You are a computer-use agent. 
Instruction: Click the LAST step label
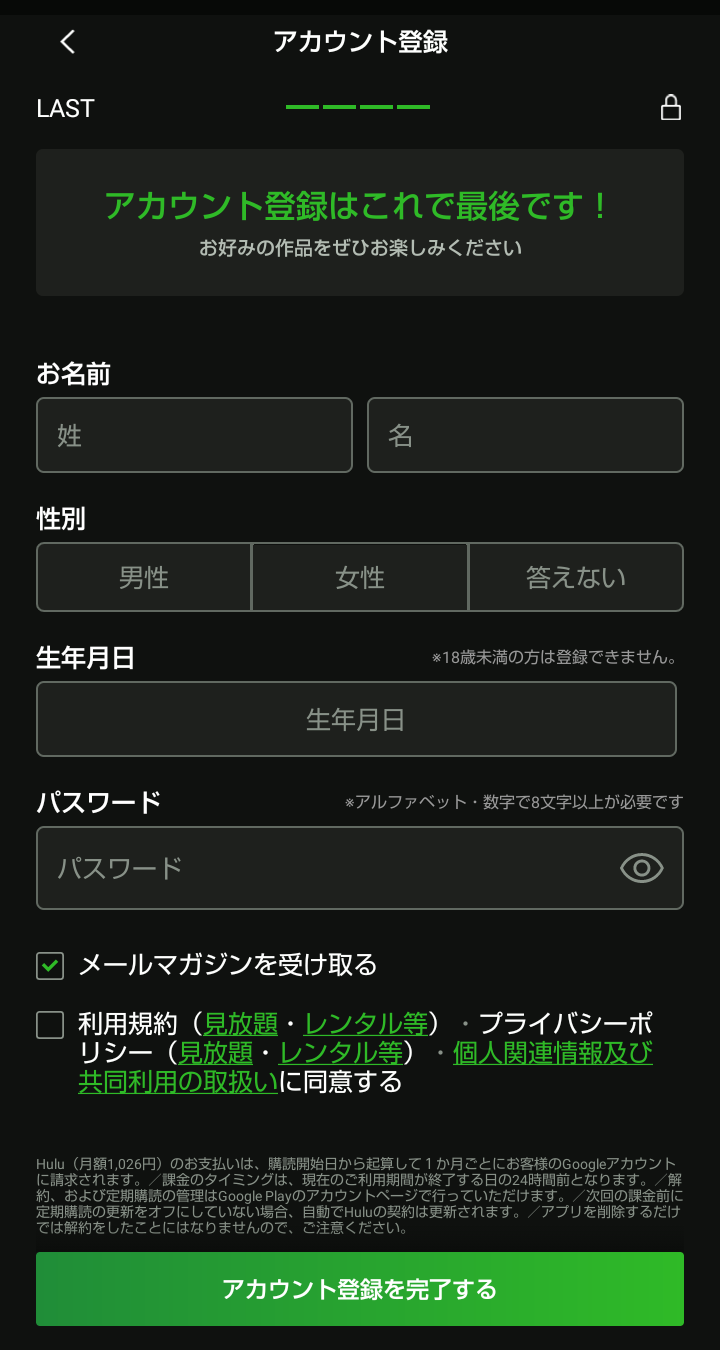click(64, 108)
